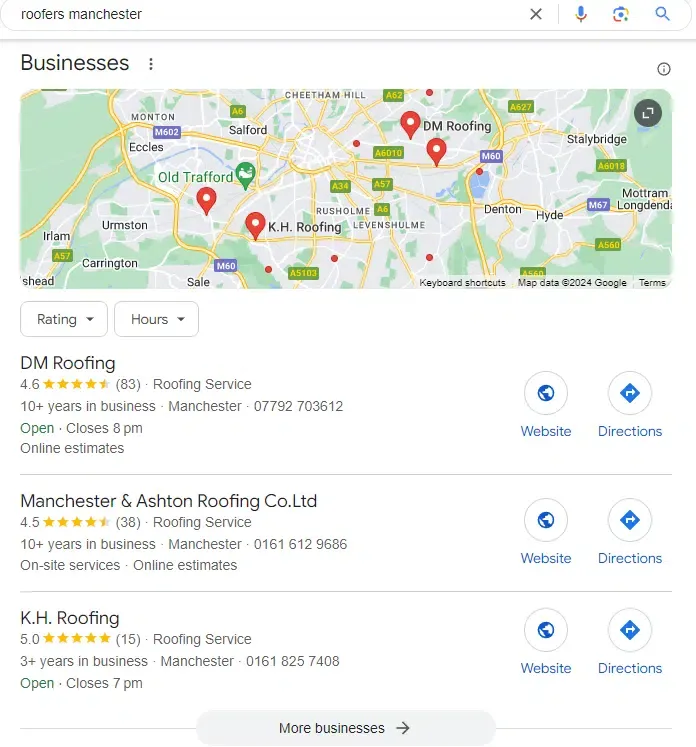This screenshot has height=747, width=696.
Task: Clear the search query text
Action: (x=536, y=14)
